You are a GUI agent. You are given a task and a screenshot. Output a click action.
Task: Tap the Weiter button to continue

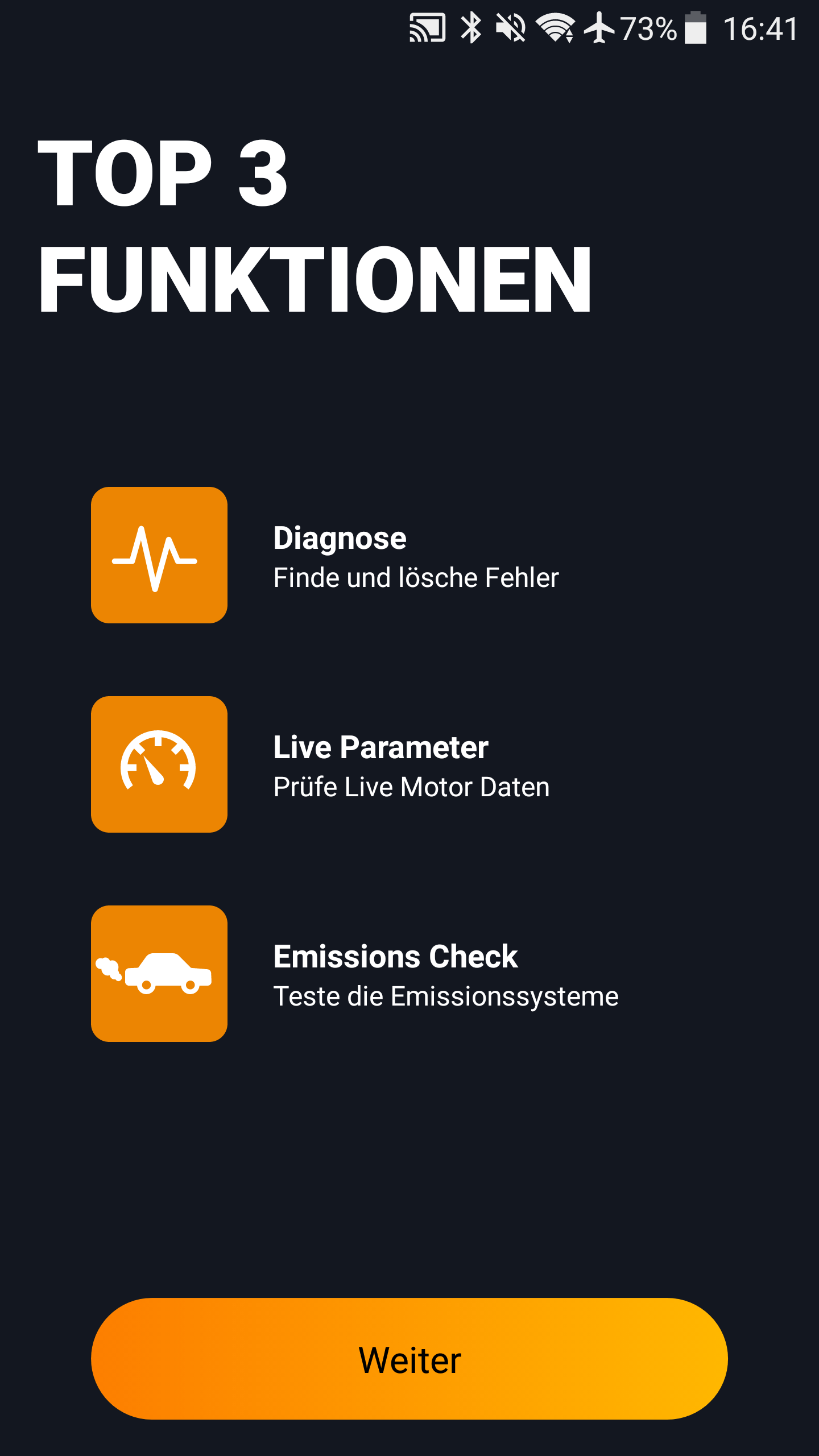coord(409,1359)
